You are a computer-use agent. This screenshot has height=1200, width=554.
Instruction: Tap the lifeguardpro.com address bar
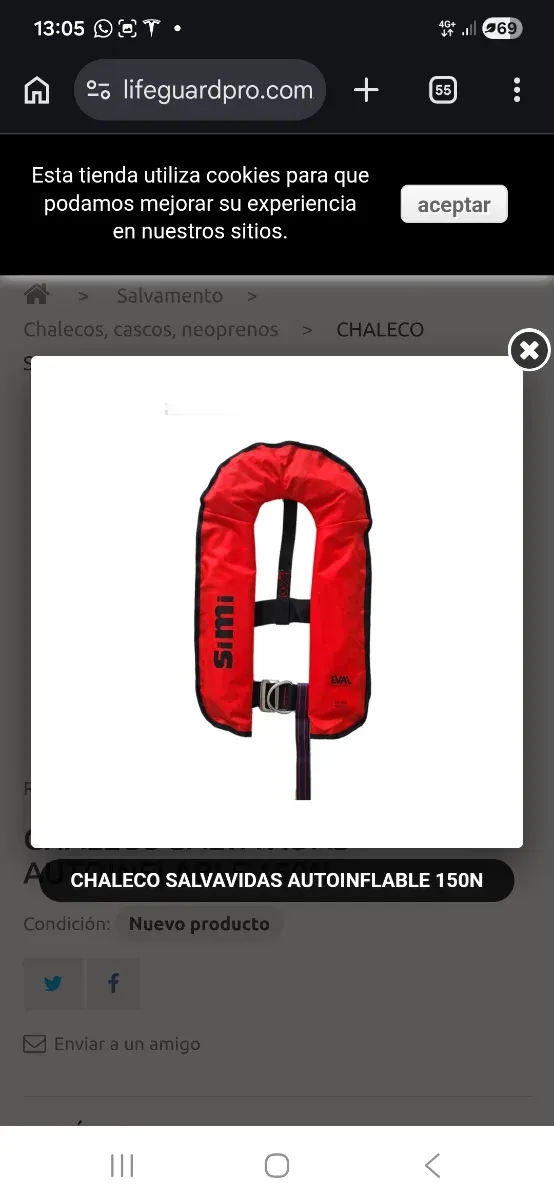200,90
